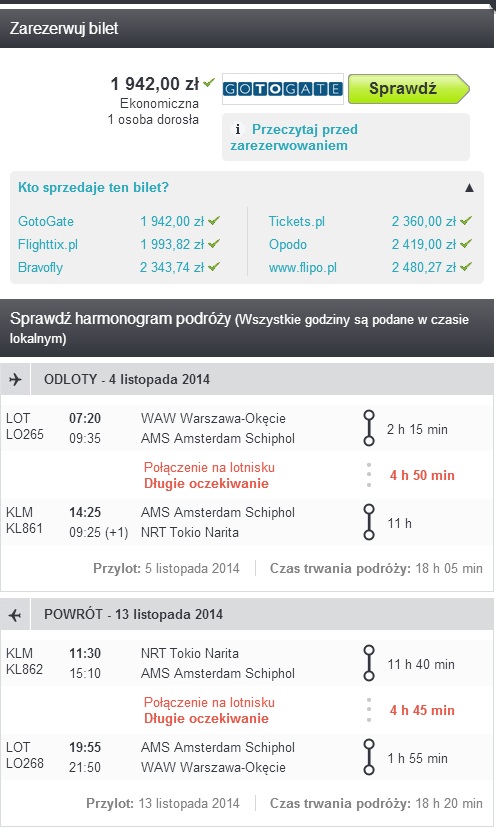Open Przeczytaj przed zarezerwowaniem info link
The height and width of the screenshot is (828, 496).
point(294,137)
